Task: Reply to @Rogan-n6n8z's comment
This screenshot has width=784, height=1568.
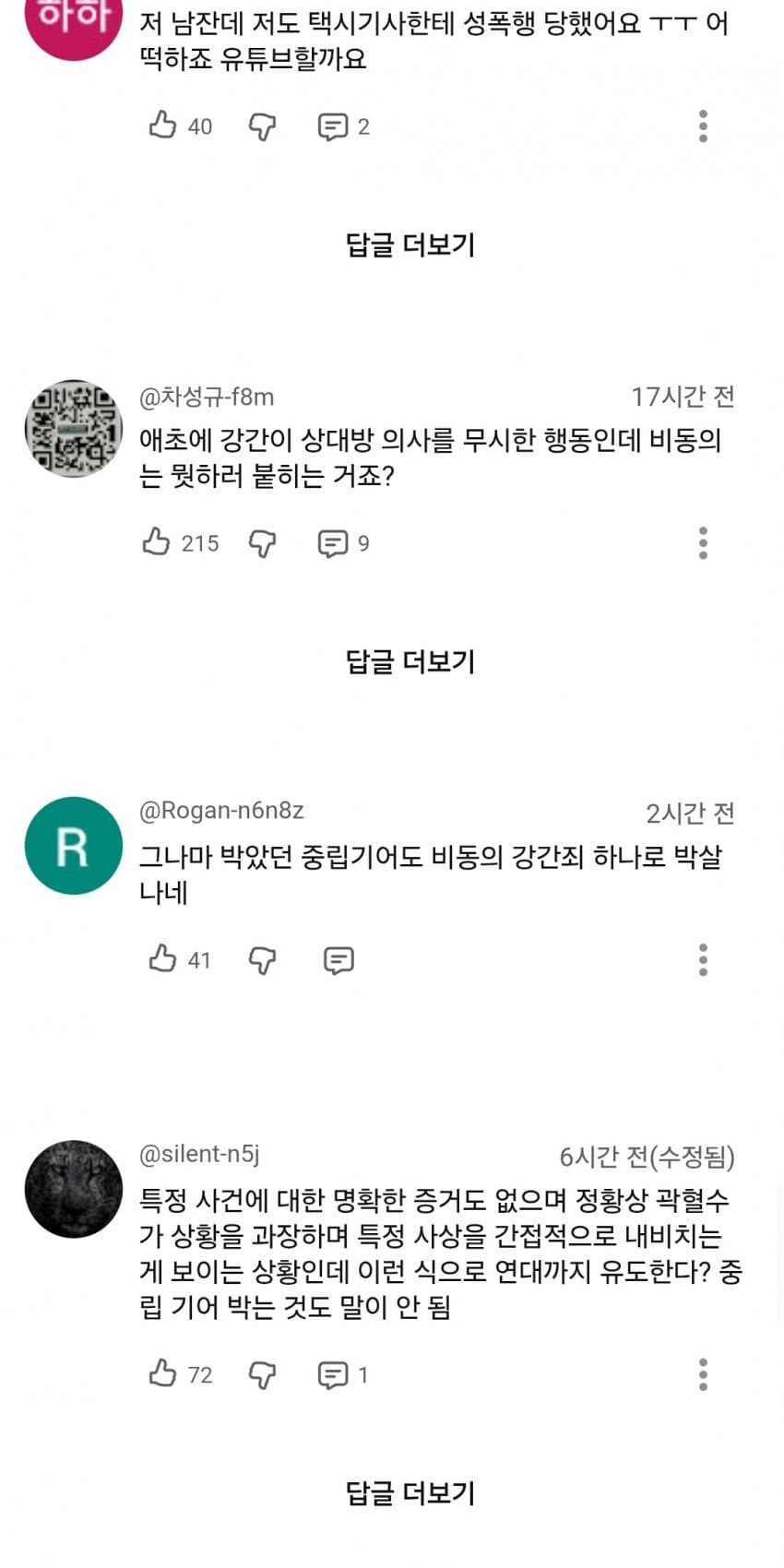Action: tap(339, 960)
